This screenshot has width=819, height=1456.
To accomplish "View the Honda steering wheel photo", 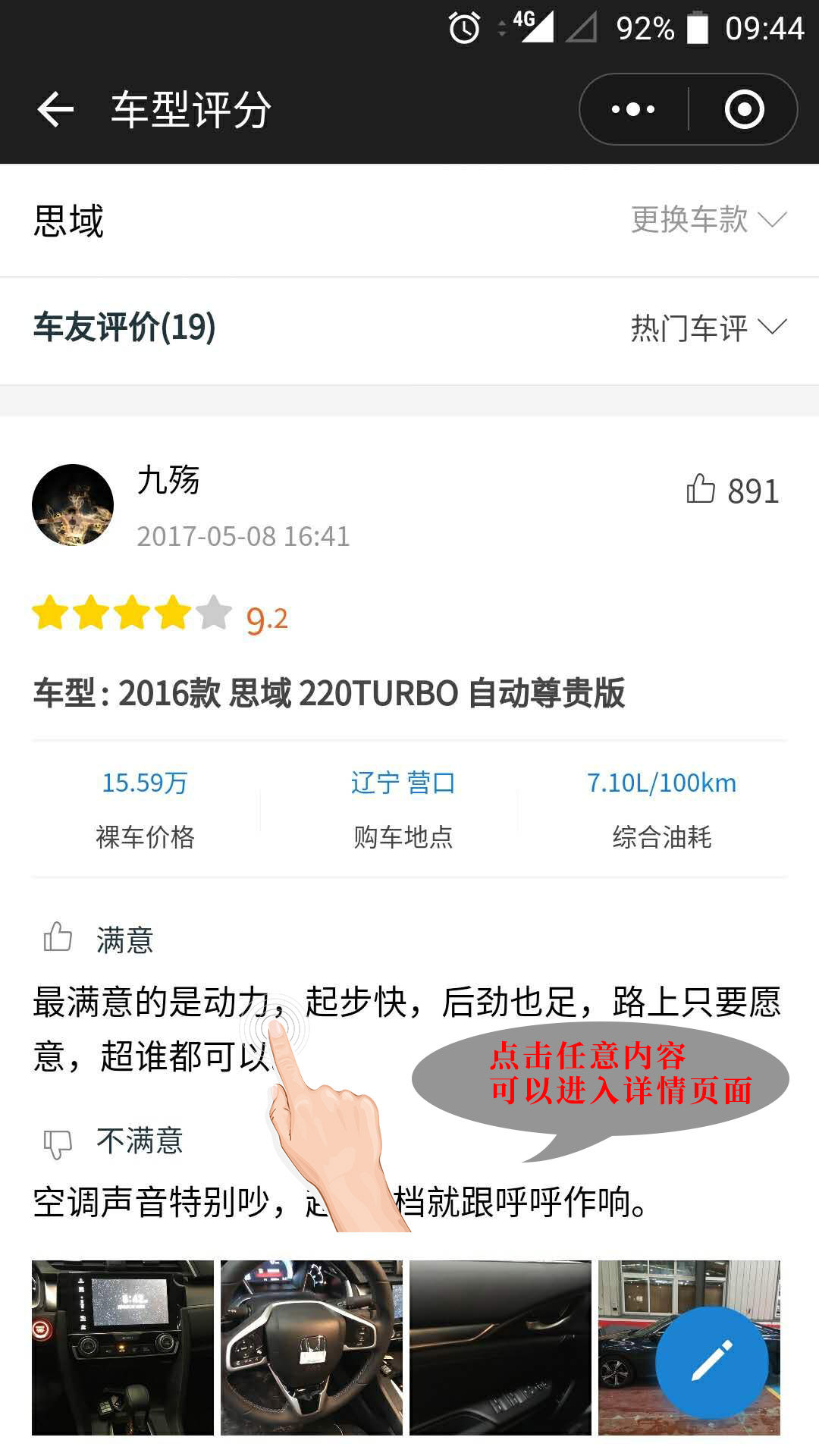I will (312, 1348).
